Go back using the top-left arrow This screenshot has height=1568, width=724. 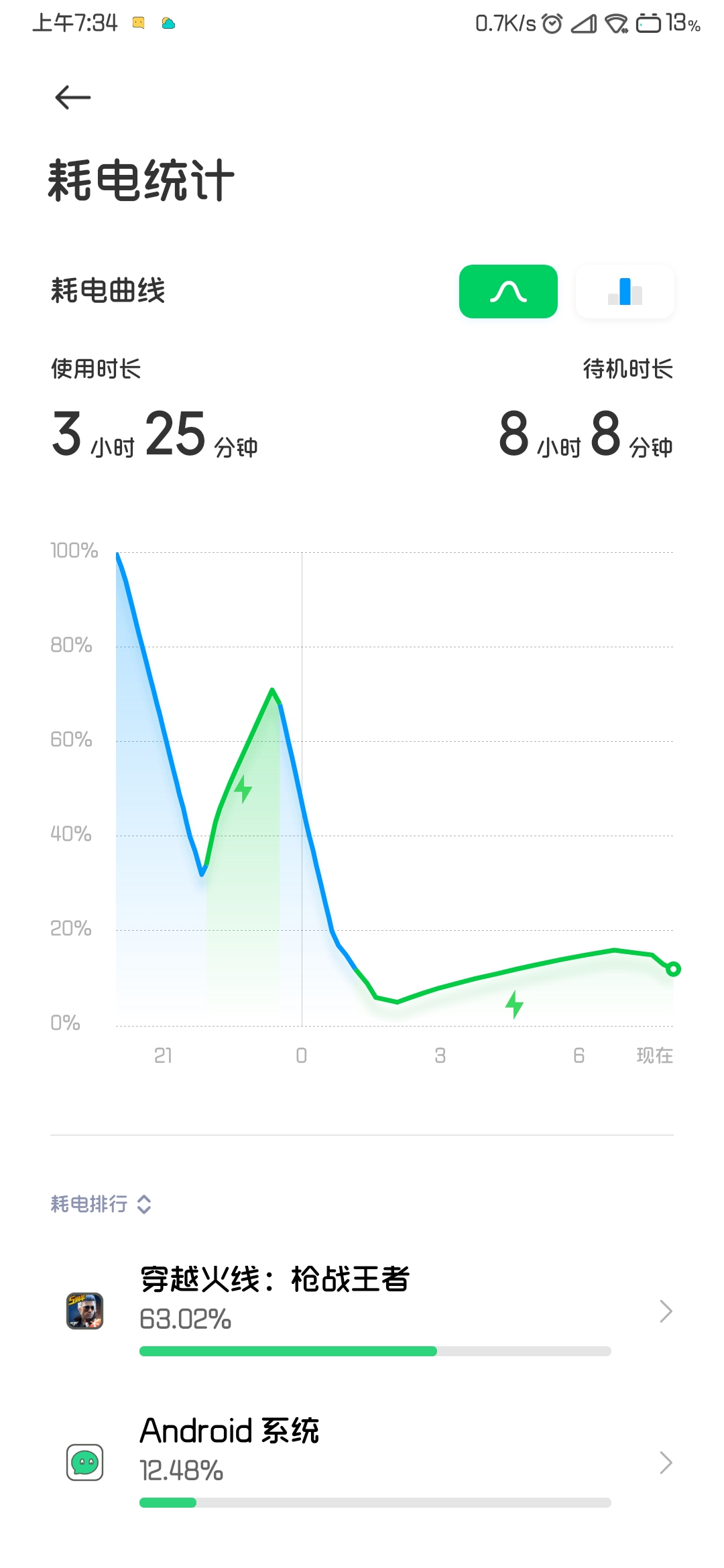pos(72,97)
